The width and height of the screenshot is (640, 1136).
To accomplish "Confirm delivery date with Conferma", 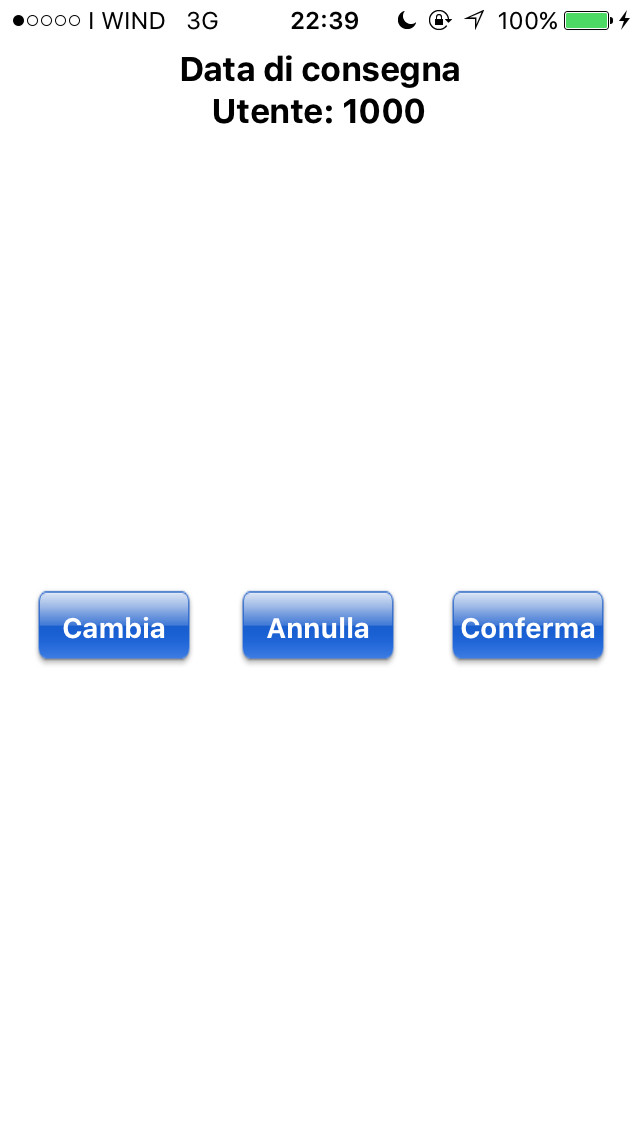I will (527, 626).
